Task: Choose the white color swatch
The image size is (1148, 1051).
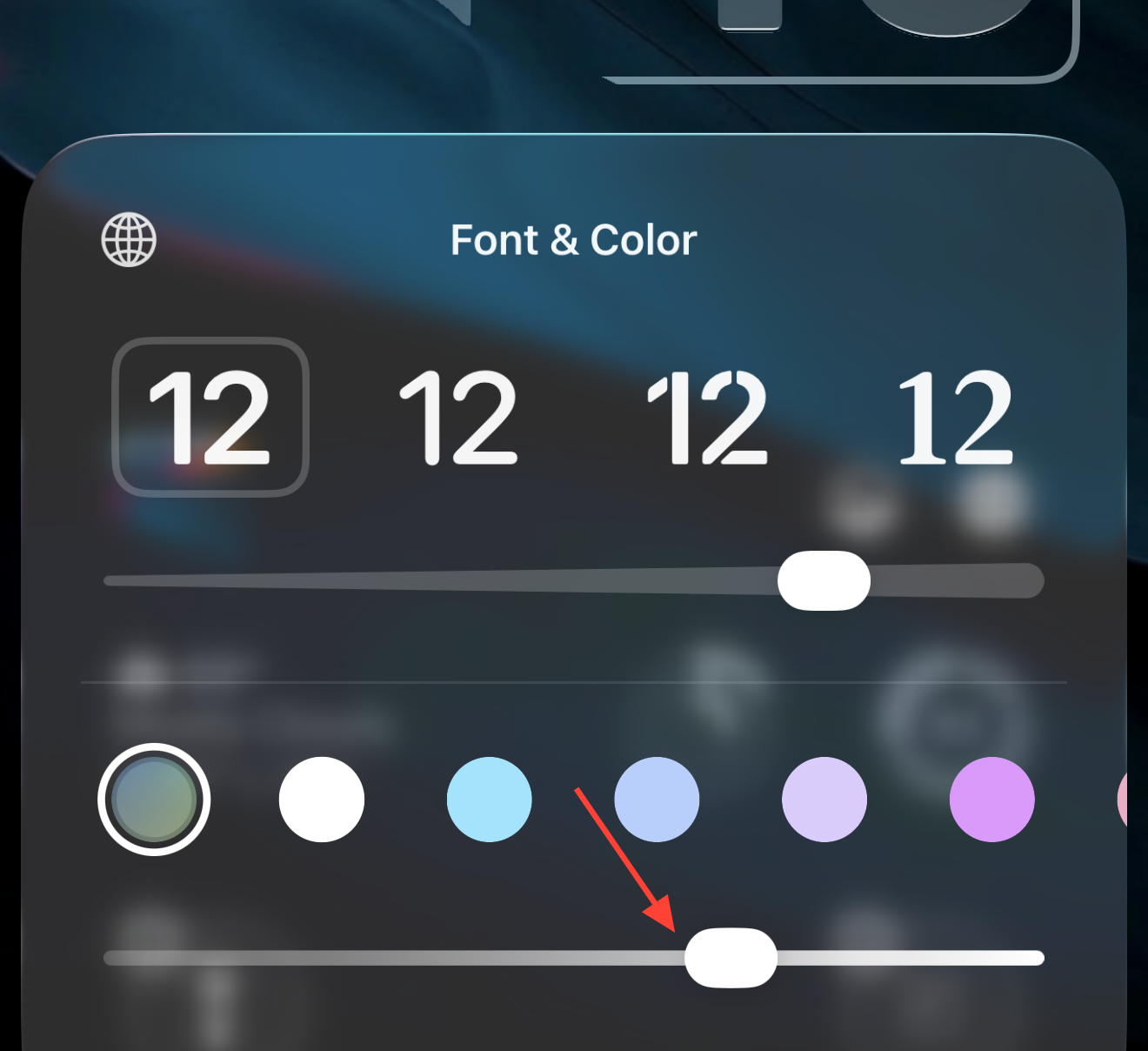Action: pos(322,800)
